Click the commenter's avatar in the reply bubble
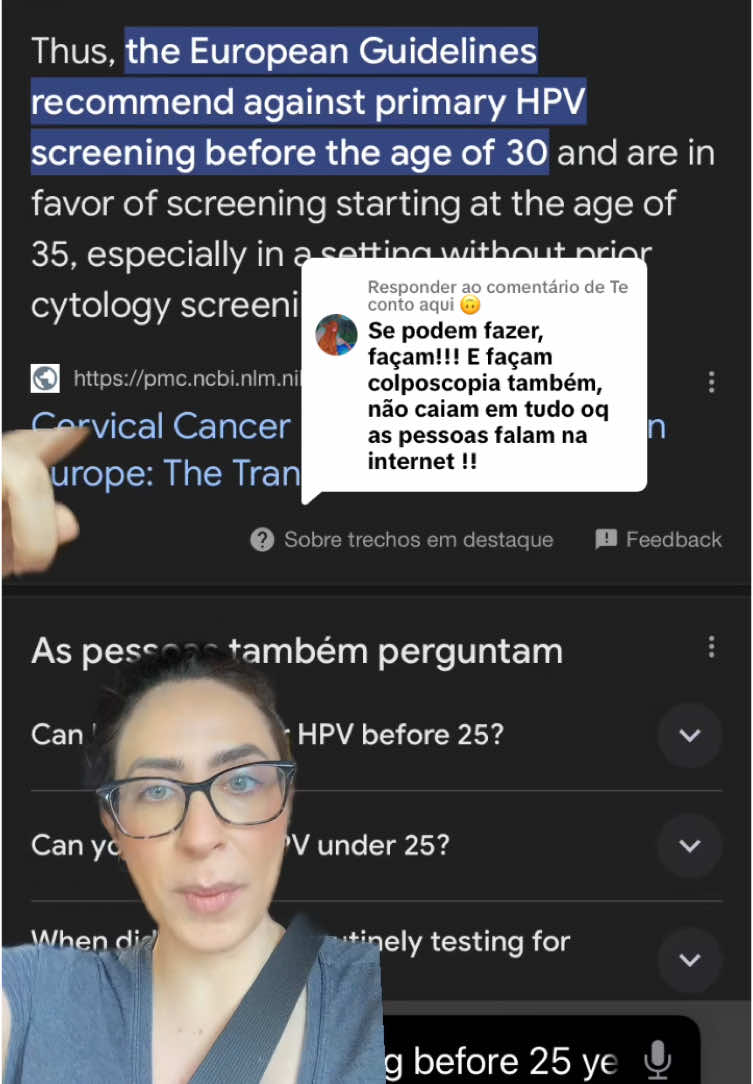 coord(335,335)
